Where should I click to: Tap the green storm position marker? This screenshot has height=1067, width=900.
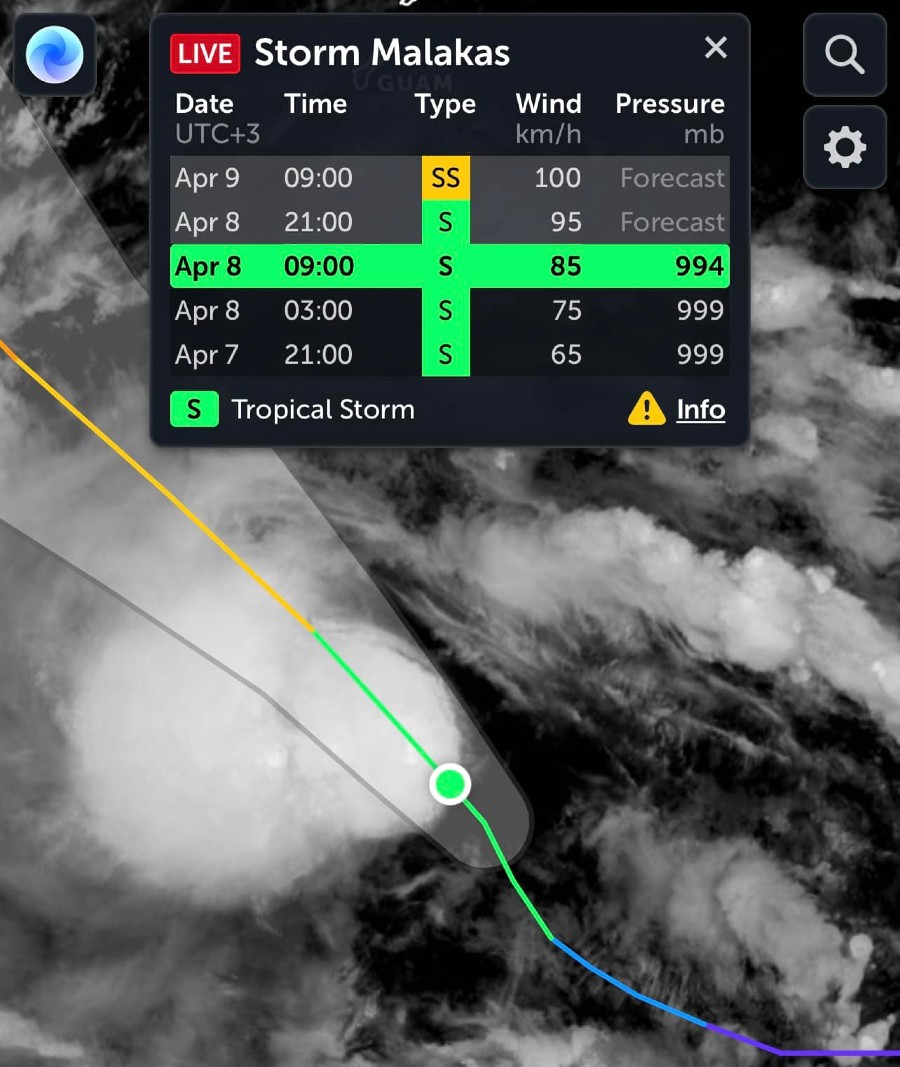click(450, 783)
